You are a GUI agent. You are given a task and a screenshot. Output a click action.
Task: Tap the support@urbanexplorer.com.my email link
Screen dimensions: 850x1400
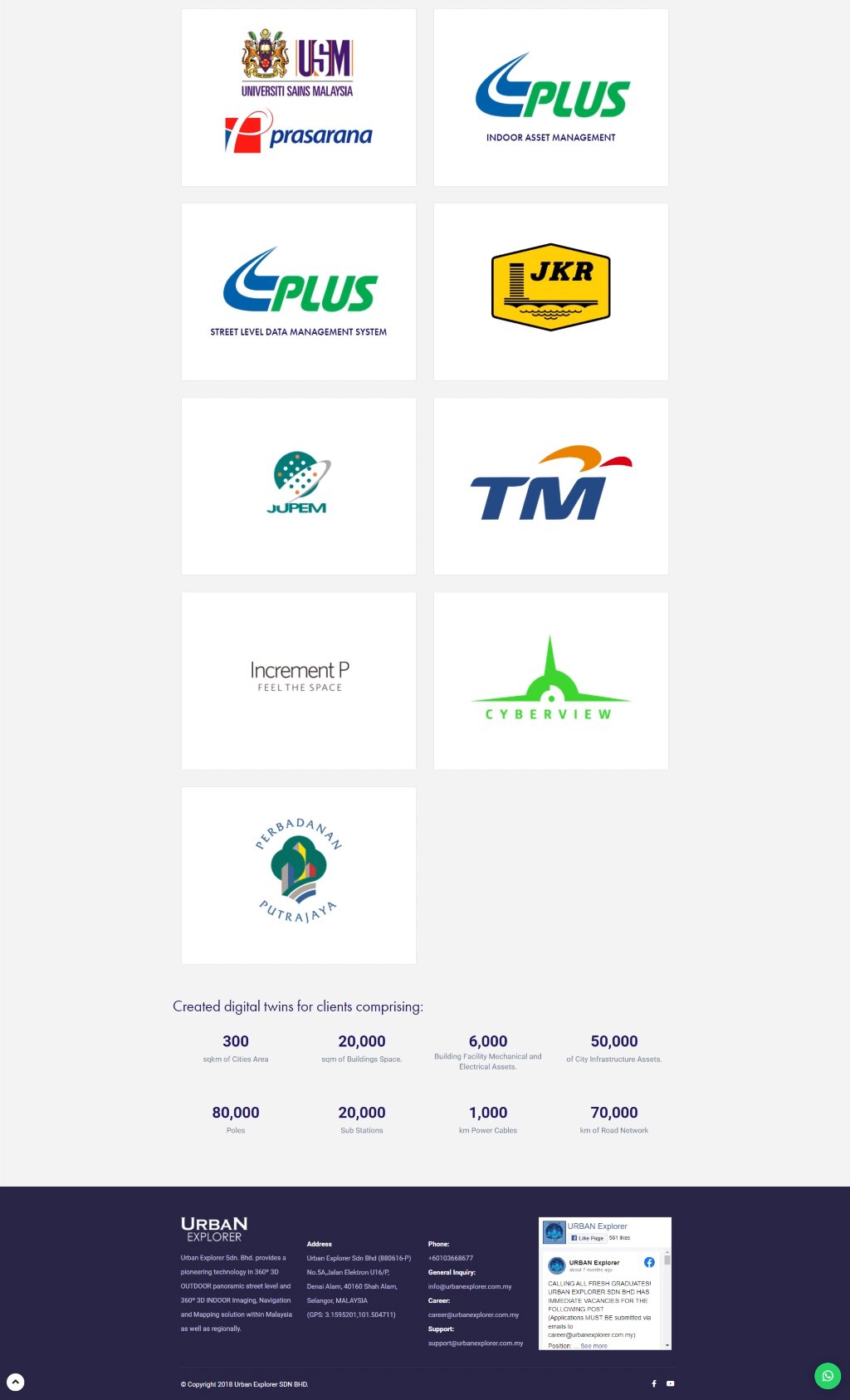click(476, 1343)
